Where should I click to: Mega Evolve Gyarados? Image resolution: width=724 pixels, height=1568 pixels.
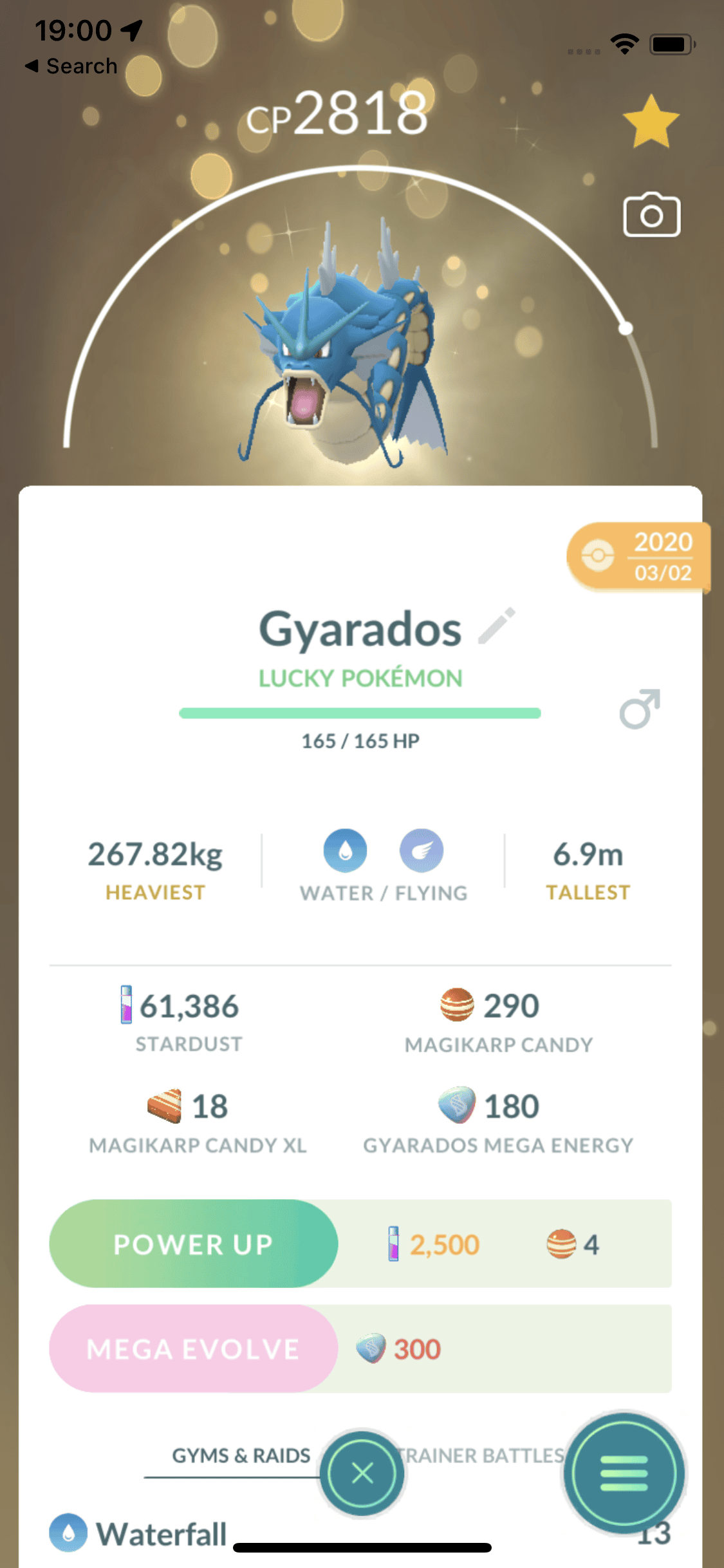pos(193,1349)
